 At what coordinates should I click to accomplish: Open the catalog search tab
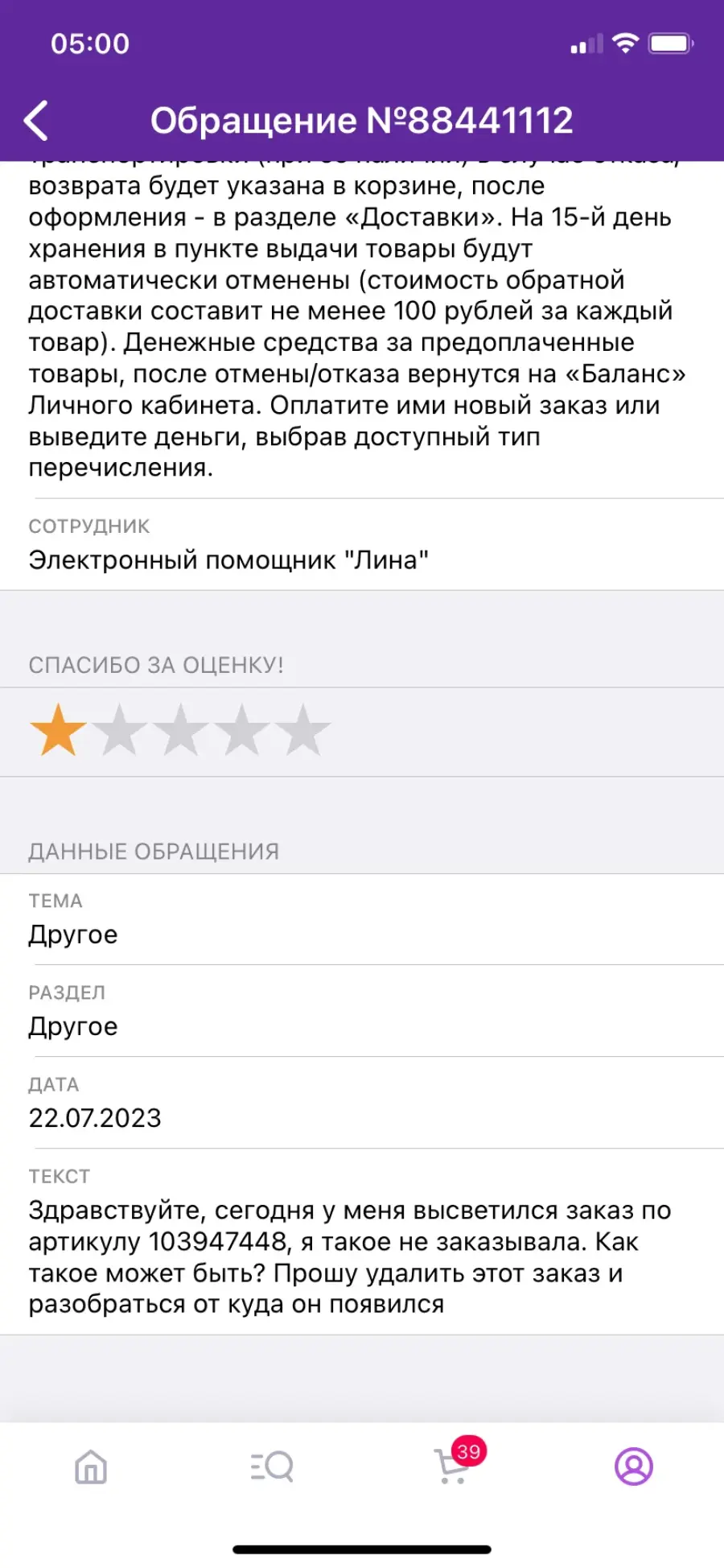[x=272, y=1467]
